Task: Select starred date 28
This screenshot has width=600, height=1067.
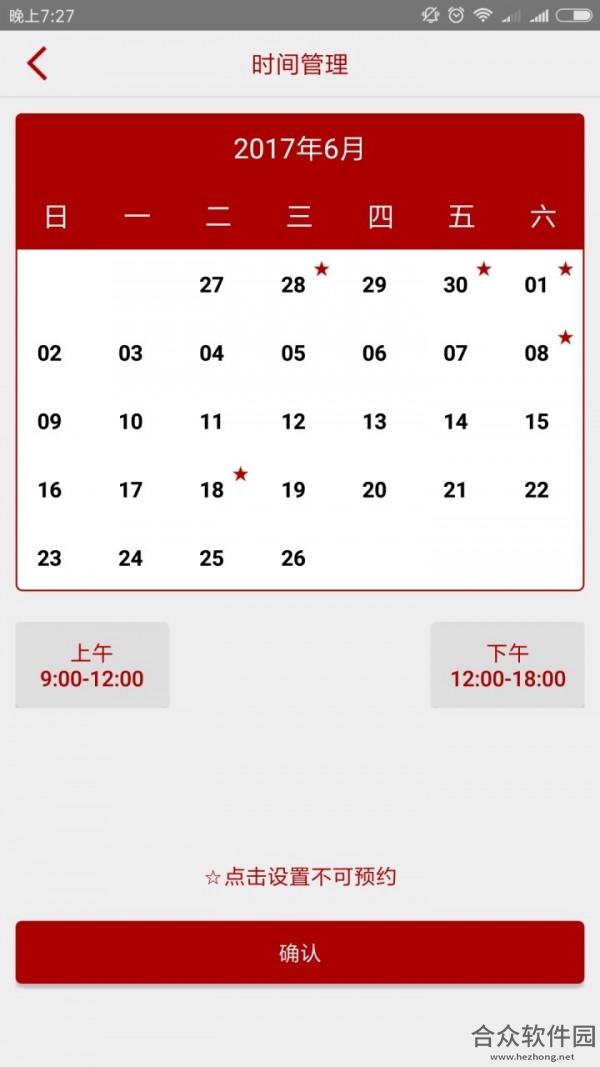Action: (293, 284)
